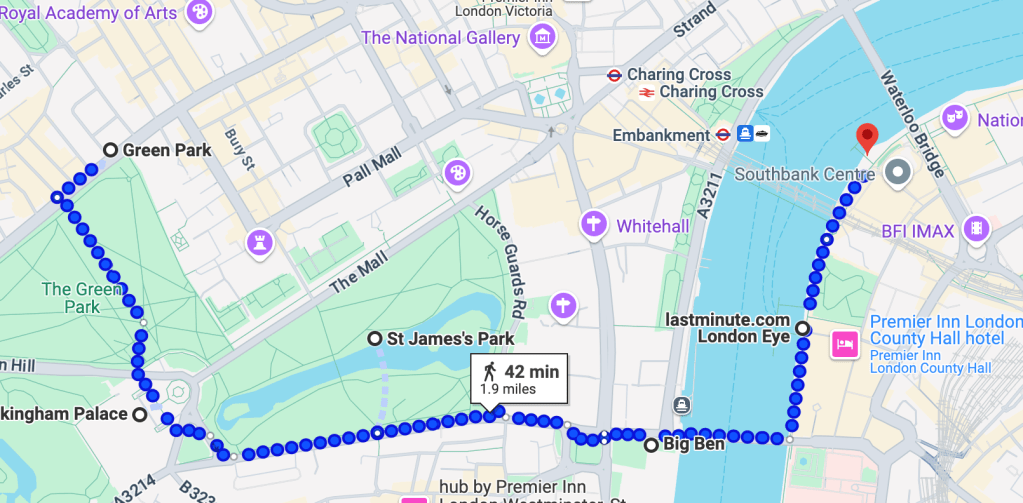The height and width of the screenshot is (503, 1023).
Task: Open Premier Inn London County Hall hotel marker
Action: (x=846, y=345)
